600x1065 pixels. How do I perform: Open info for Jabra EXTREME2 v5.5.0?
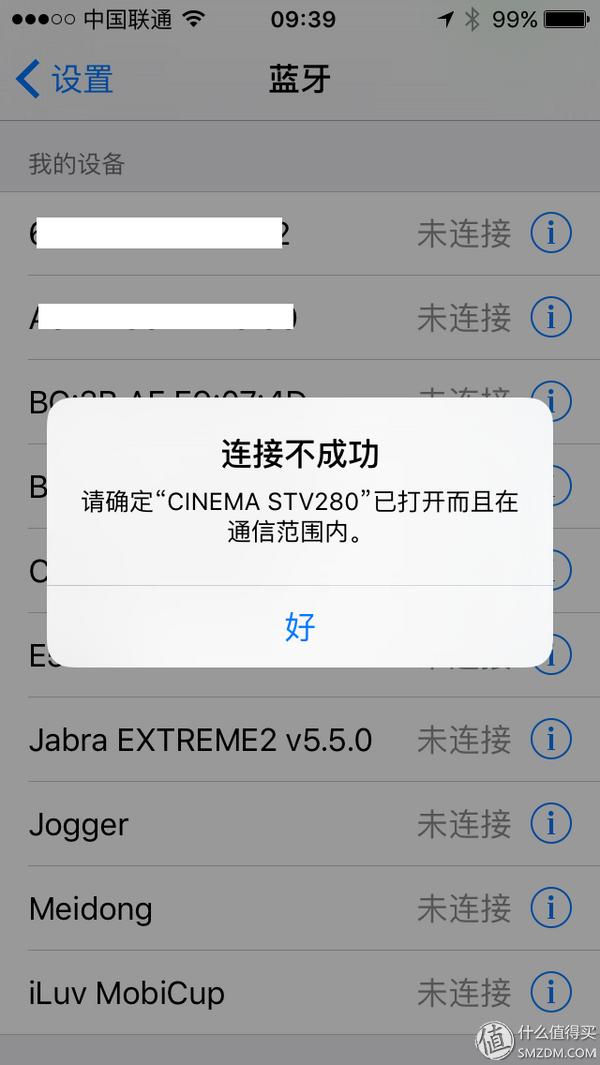[550, 740]
